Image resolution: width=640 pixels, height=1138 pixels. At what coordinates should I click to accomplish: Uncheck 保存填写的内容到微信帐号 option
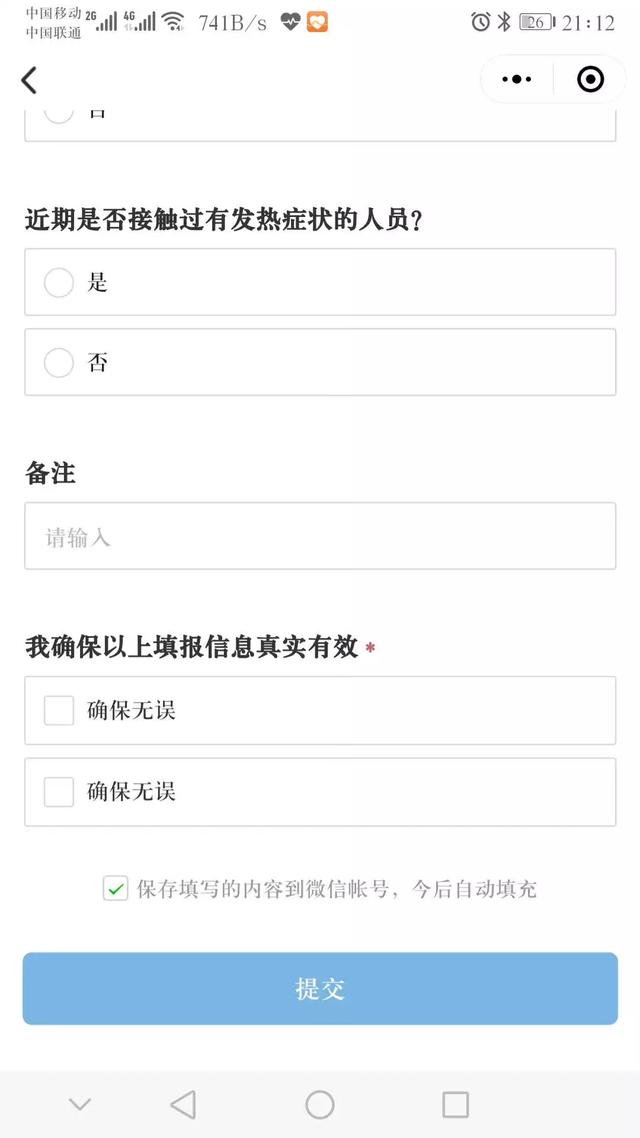pos(115,888)
